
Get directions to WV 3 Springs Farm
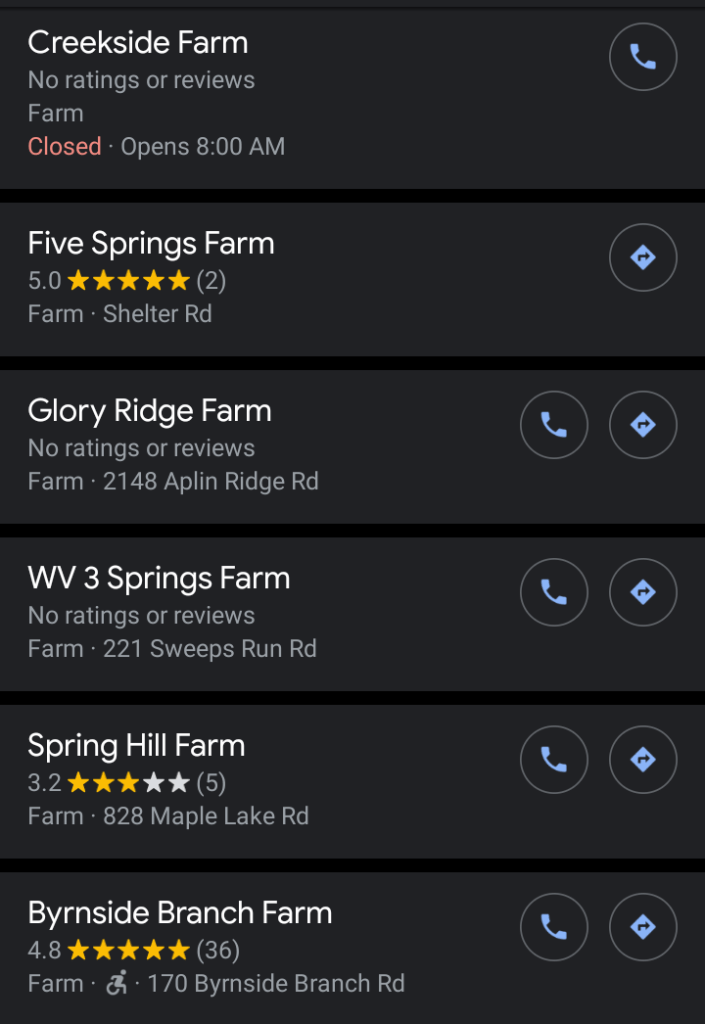click(643, 592)
